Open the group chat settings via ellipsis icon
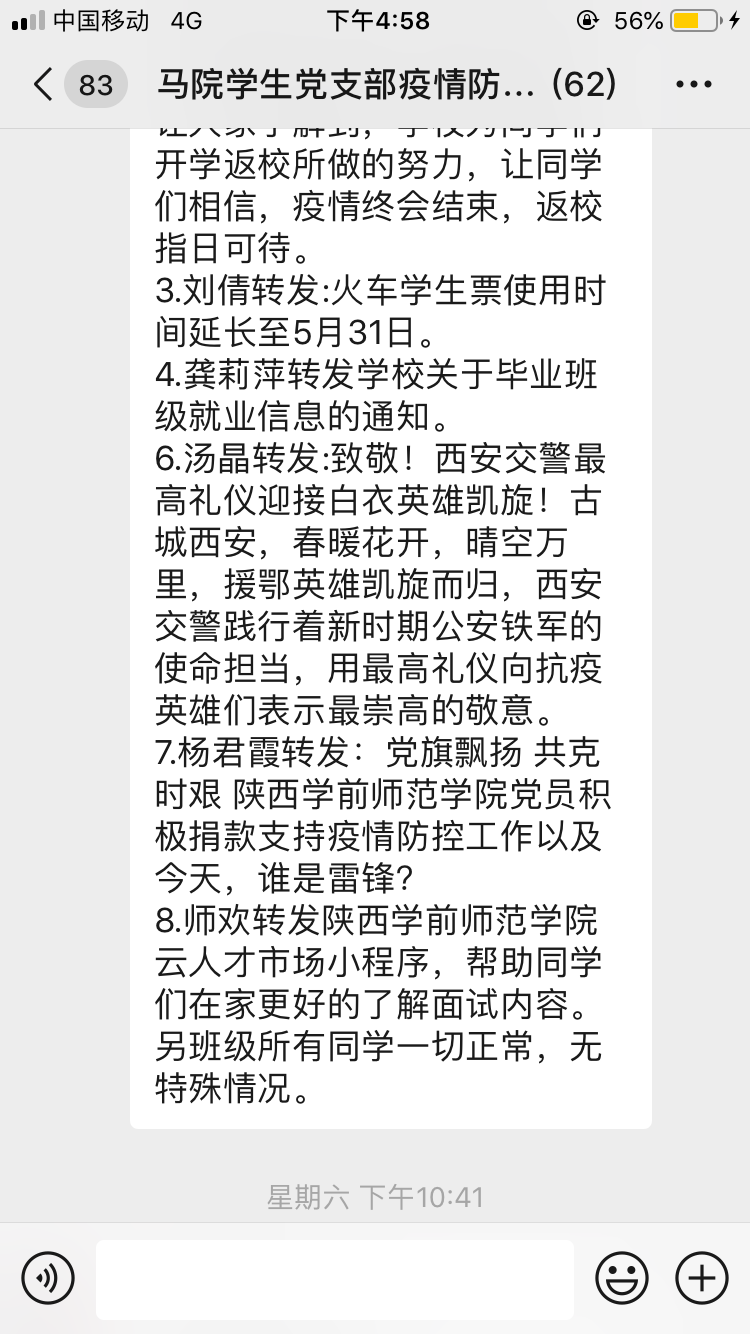This screenshot has height=1334, width=750. (x=693, y=85)
